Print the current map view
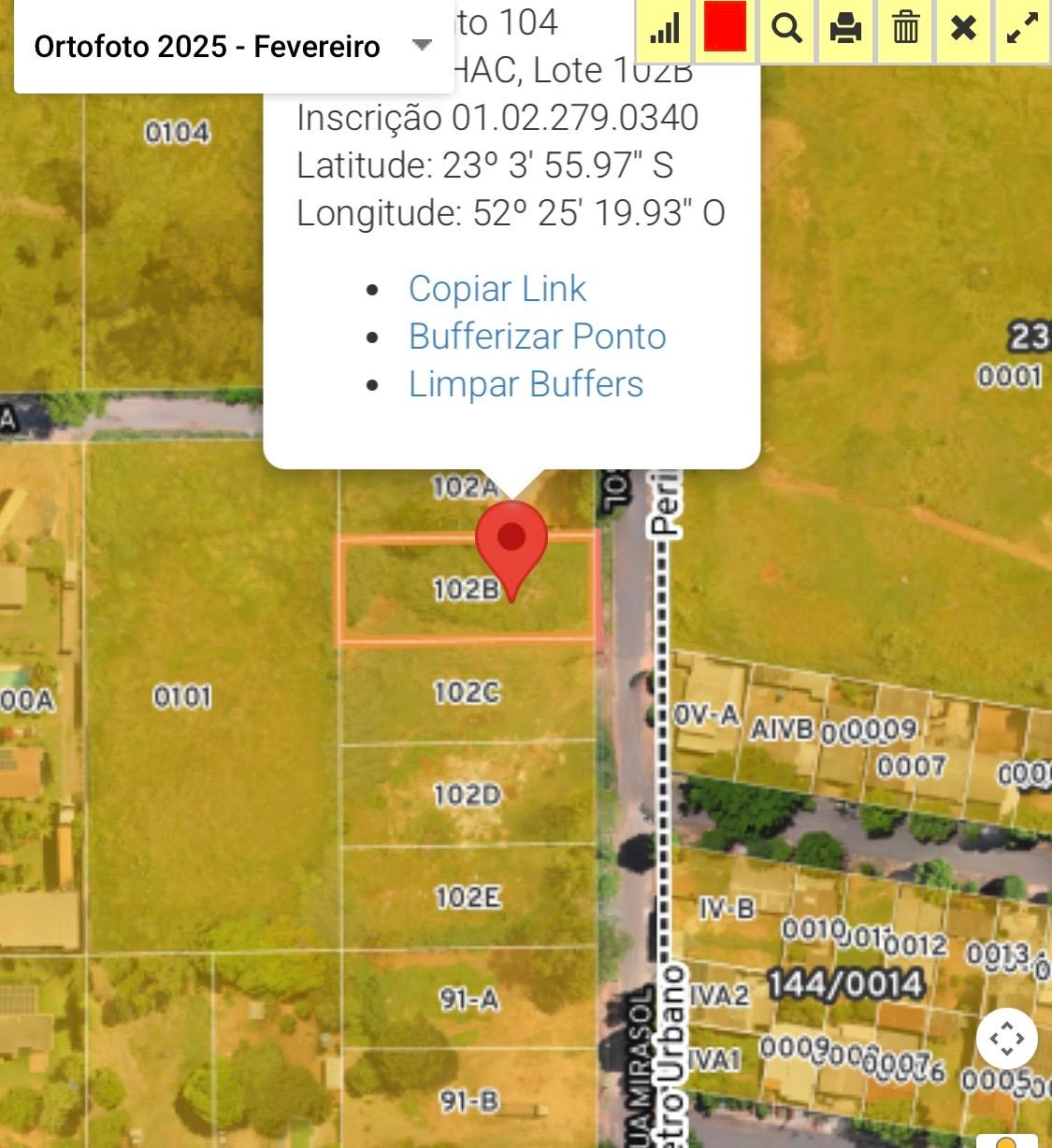1052x1148 pixels. coord(845,29)
